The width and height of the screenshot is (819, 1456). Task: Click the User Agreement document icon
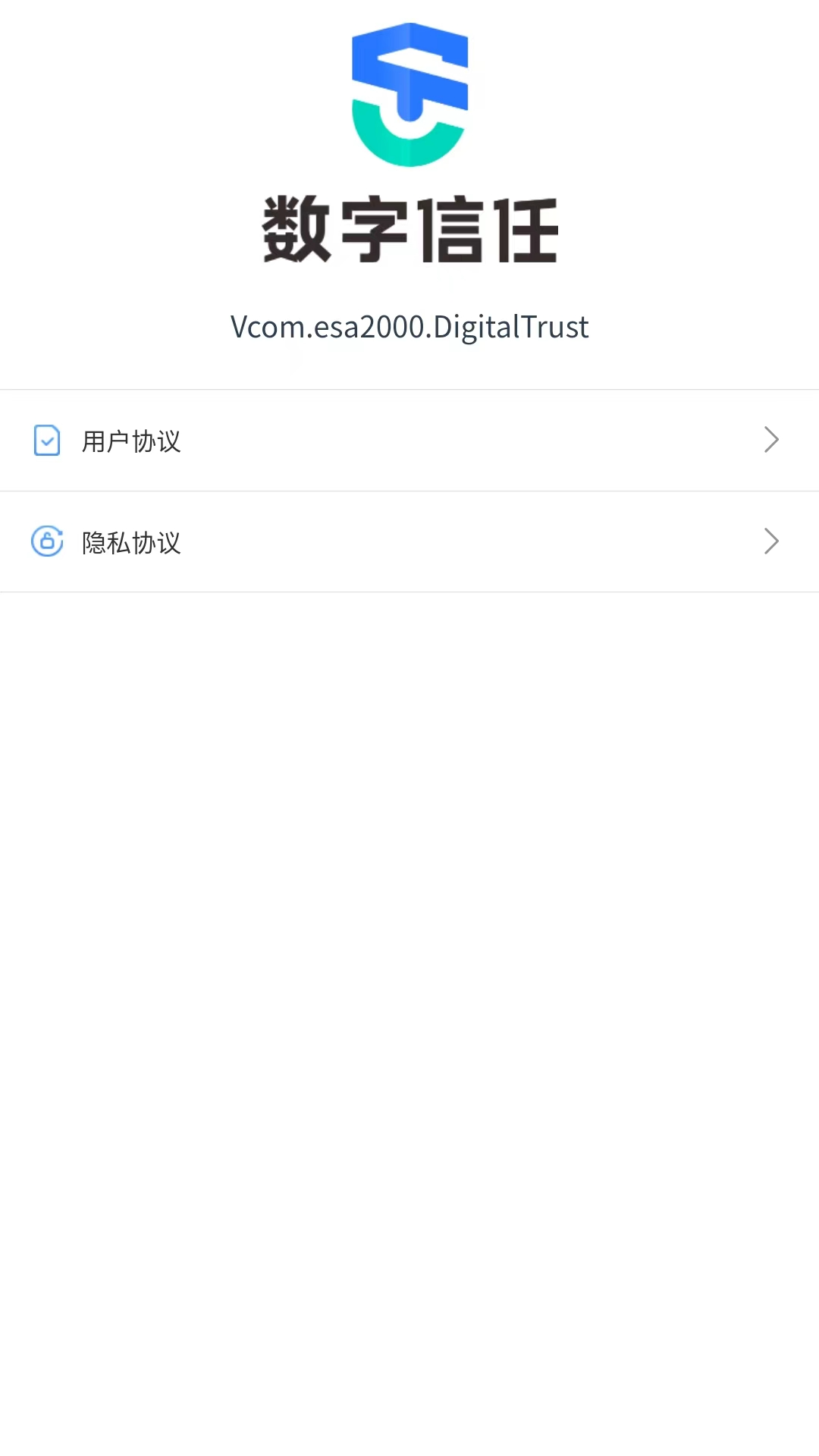(x=47, y=440)
